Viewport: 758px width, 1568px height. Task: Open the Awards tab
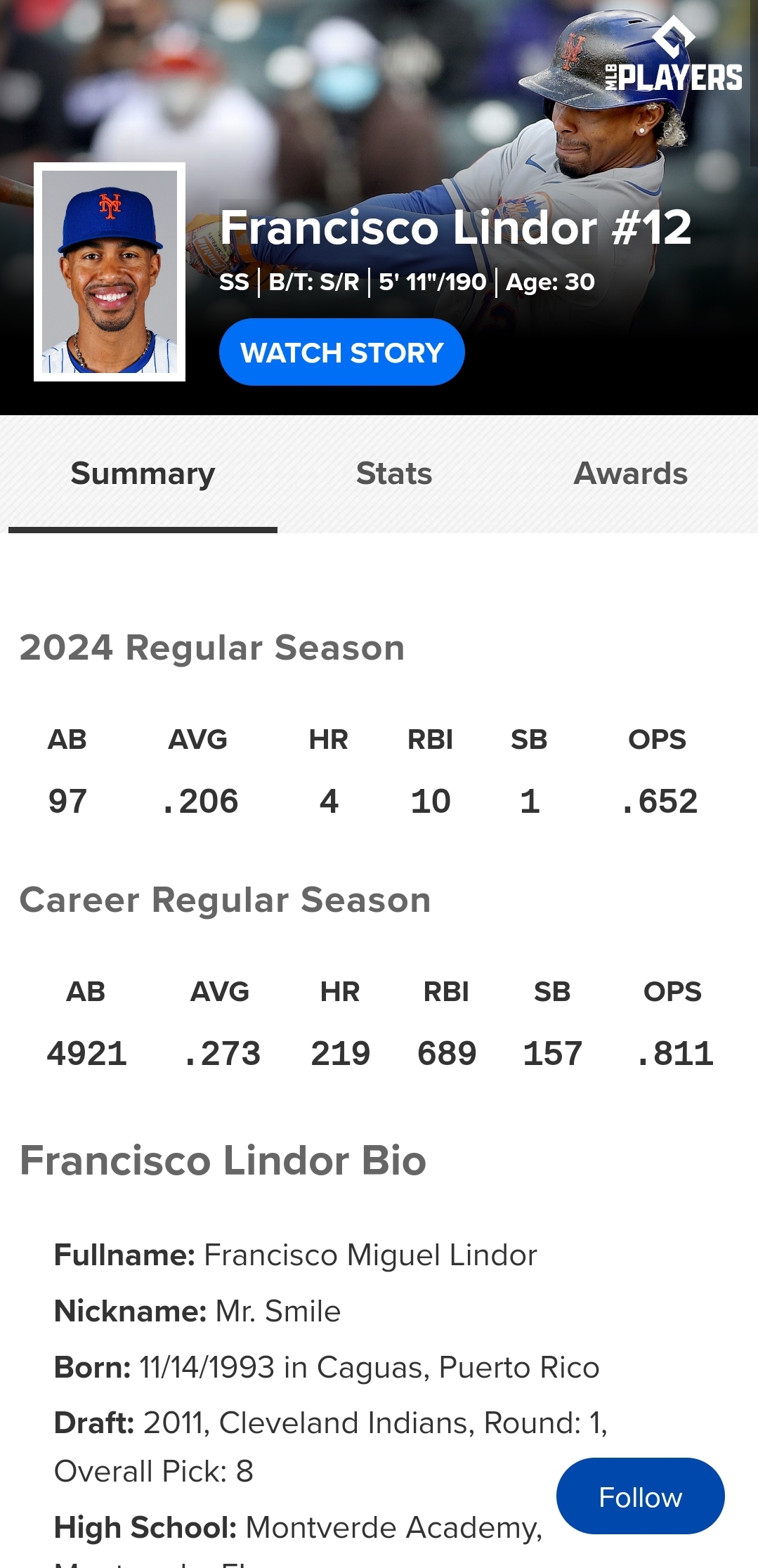coord(630,473)
